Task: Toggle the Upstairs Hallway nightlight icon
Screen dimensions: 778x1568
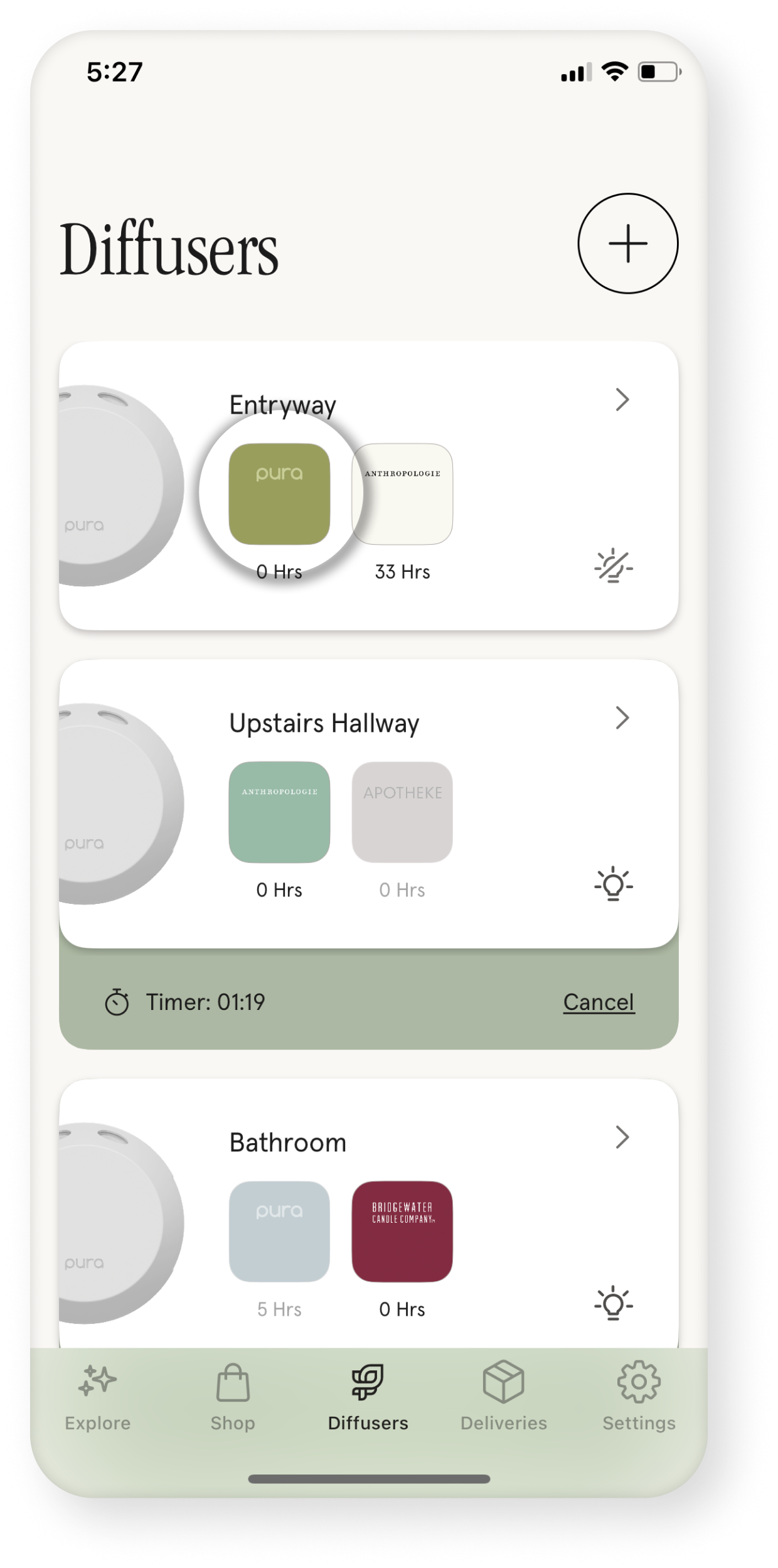Action: click(x=613, y=884)
